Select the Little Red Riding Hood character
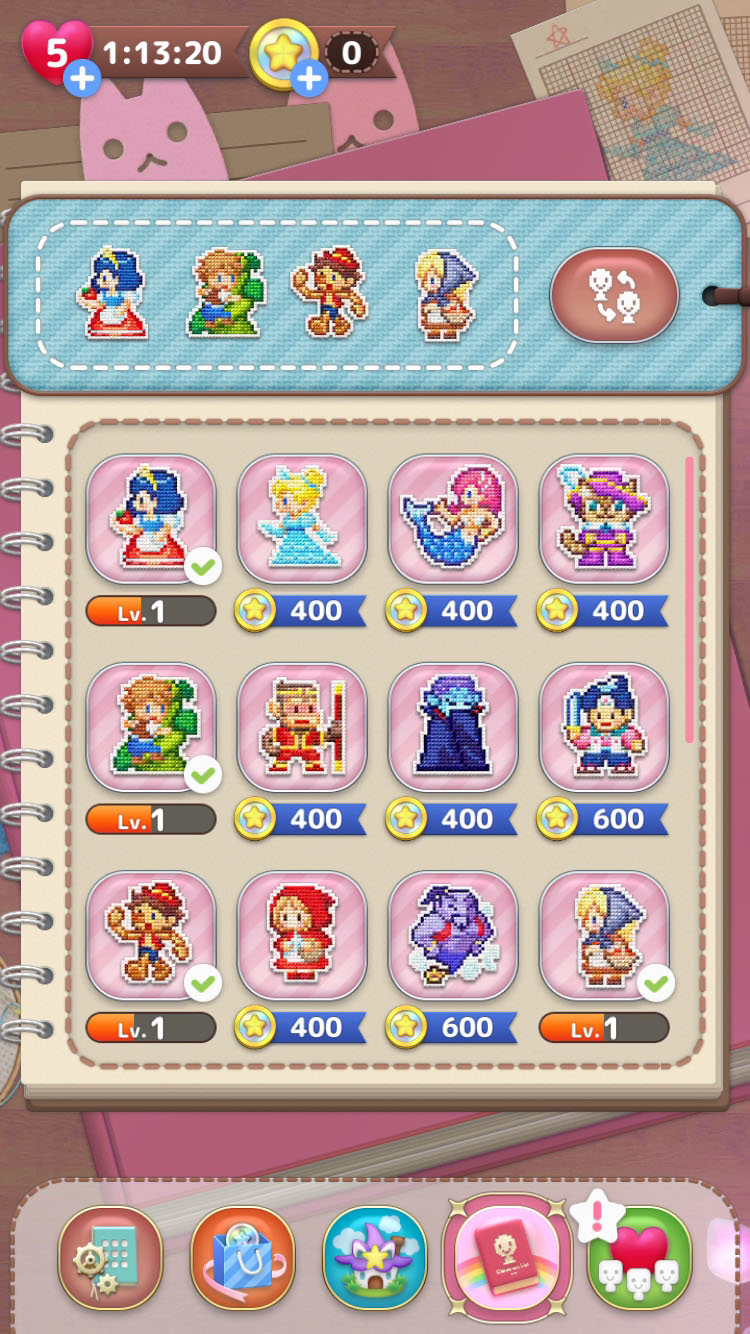This screenshot has height=1334, width=750. (302, 935)
